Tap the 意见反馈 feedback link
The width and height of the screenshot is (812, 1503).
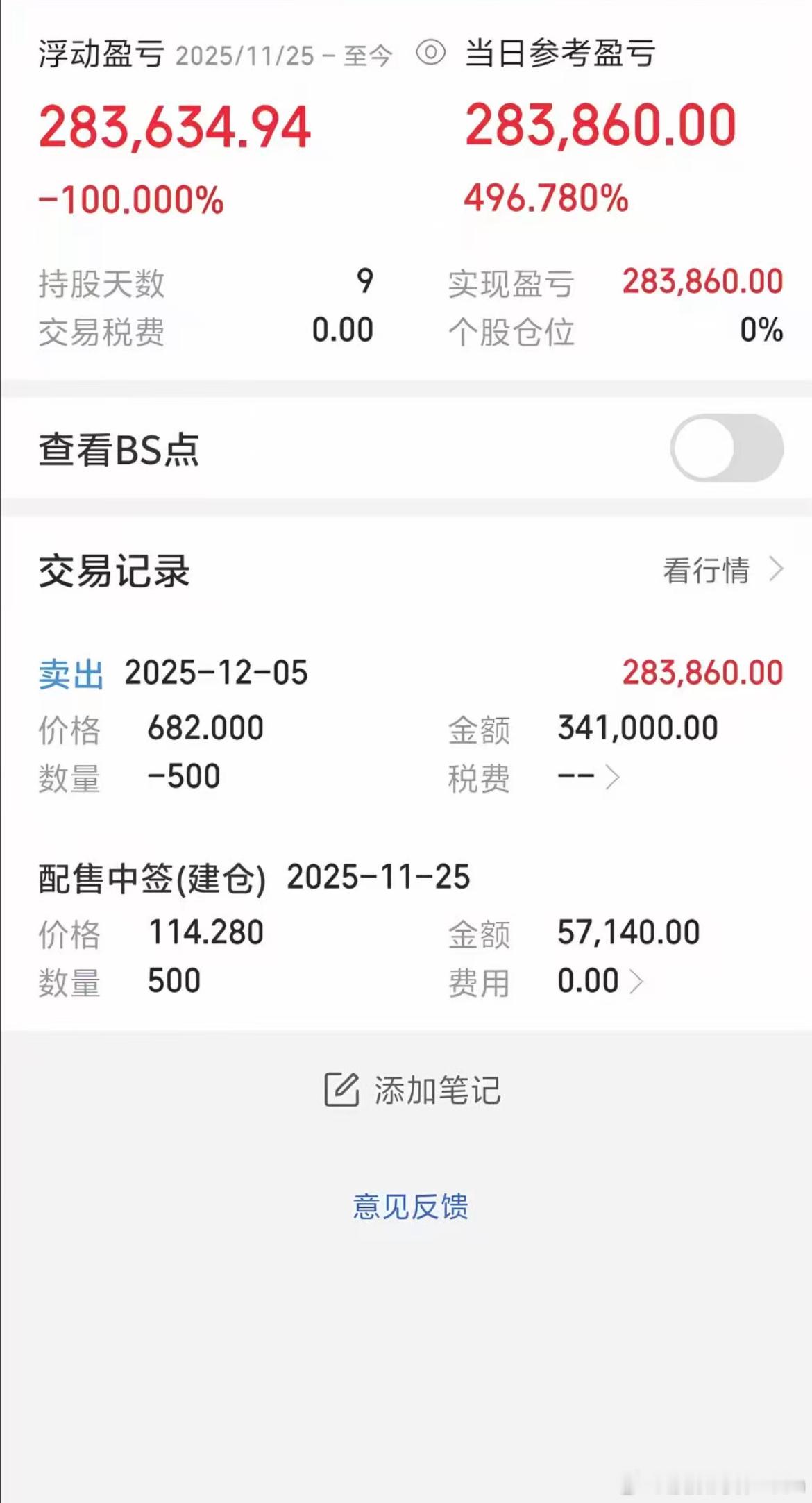point(411,1207)
